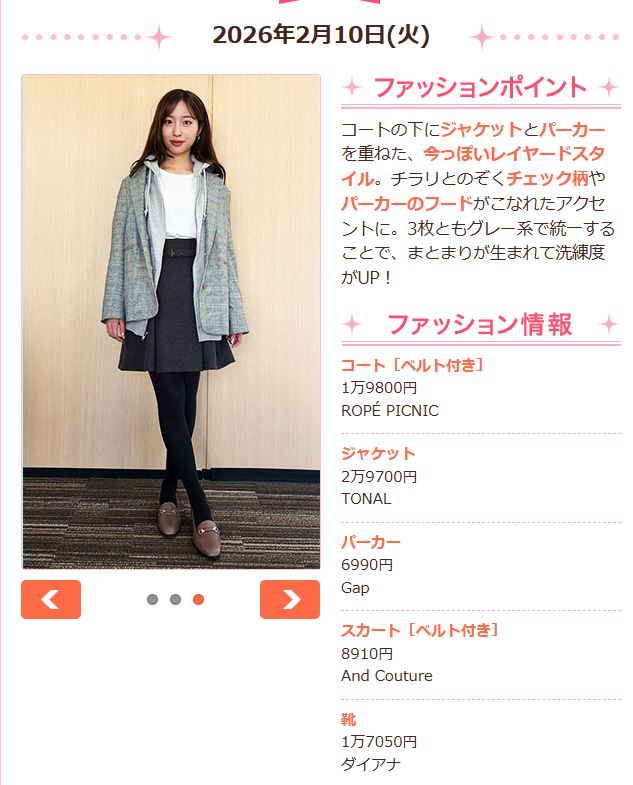This screenshot has height=785, width=633.
Task: Jump to the second photo dot
Action: 175,599
